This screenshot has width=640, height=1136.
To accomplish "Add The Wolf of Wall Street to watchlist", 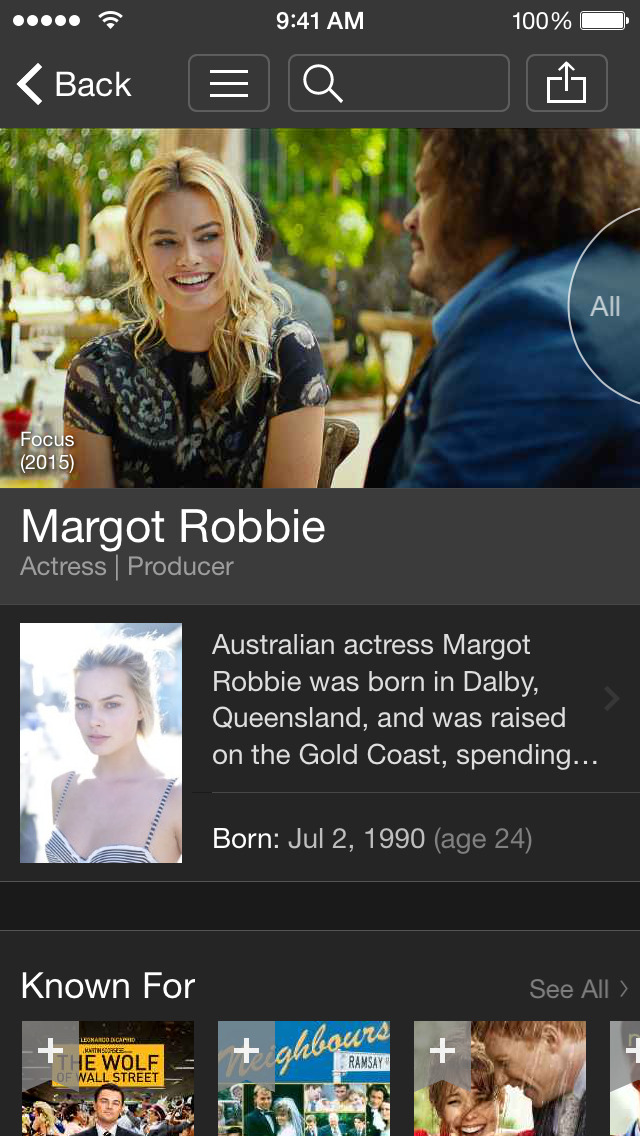I will click(x=50, y=1049).
